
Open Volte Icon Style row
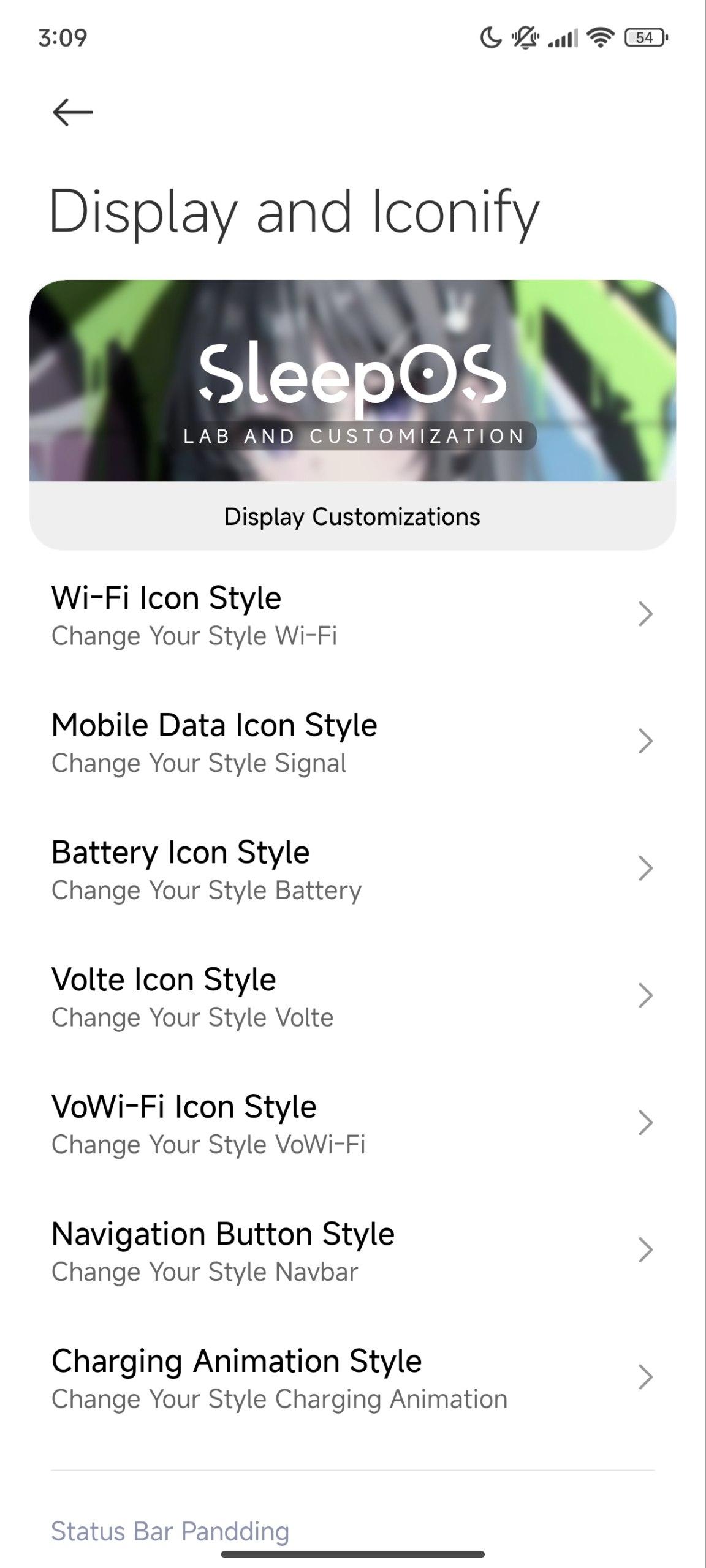(x=353, y=997)
